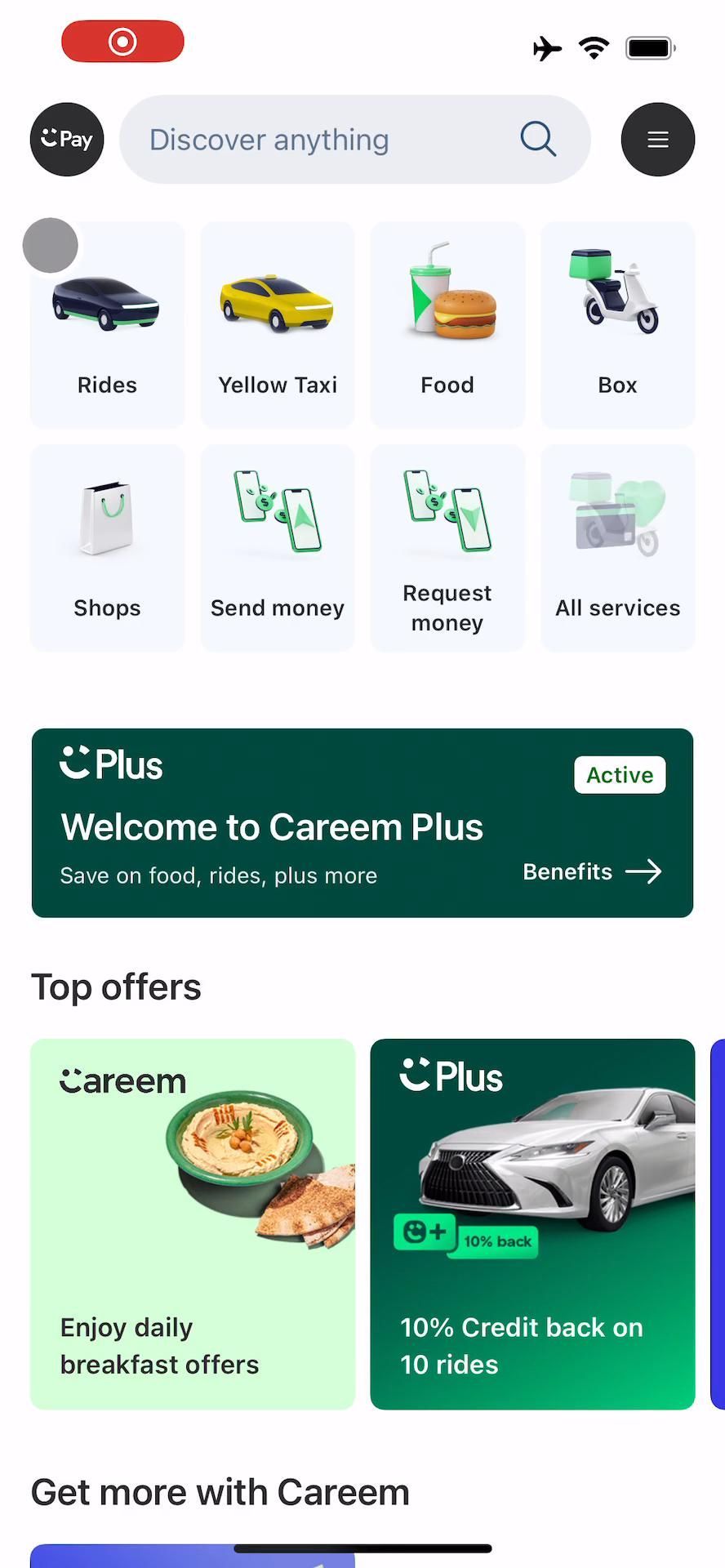Choose the Box delivery service
The image size is (725, 1568).
coord(617,325)
